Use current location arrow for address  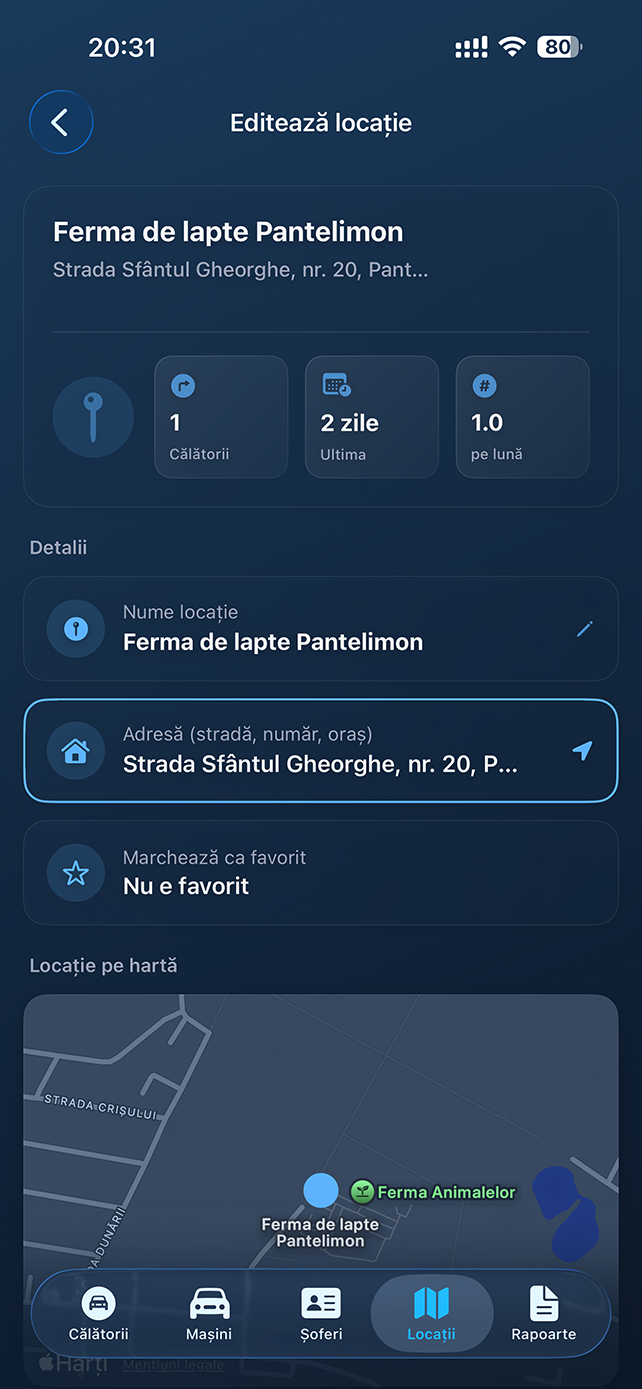pyautogui.click(x=582, y=751)
